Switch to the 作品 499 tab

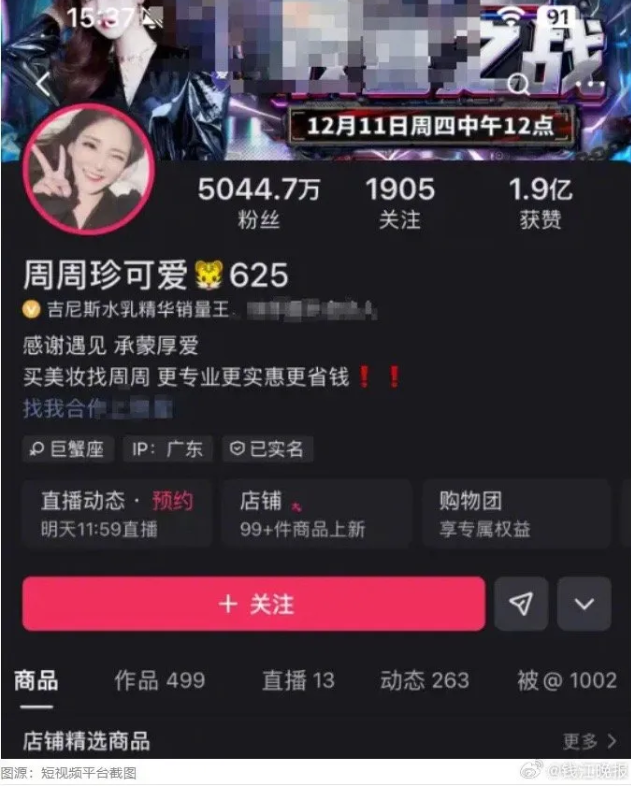coord(159,681)
